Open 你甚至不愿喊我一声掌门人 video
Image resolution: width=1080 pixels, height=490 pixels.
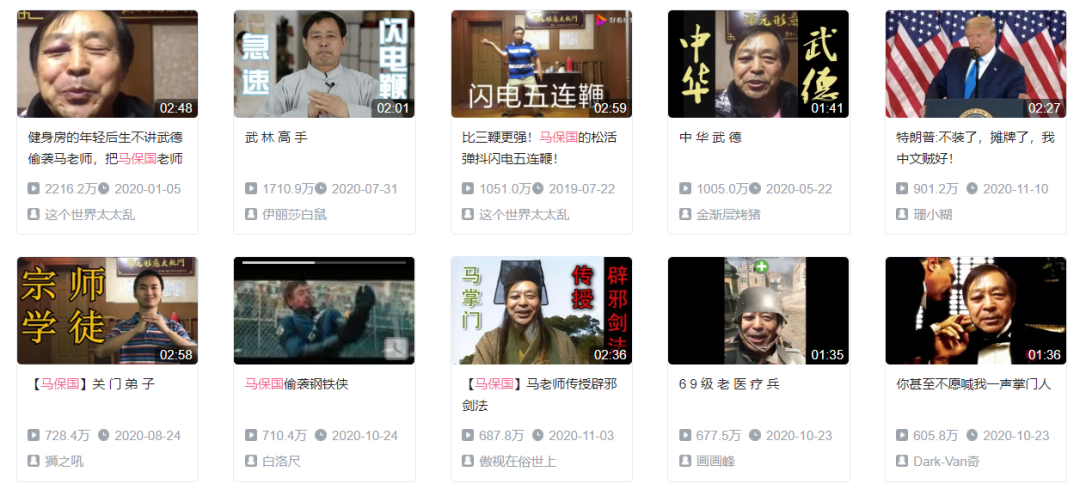(975, 310)
